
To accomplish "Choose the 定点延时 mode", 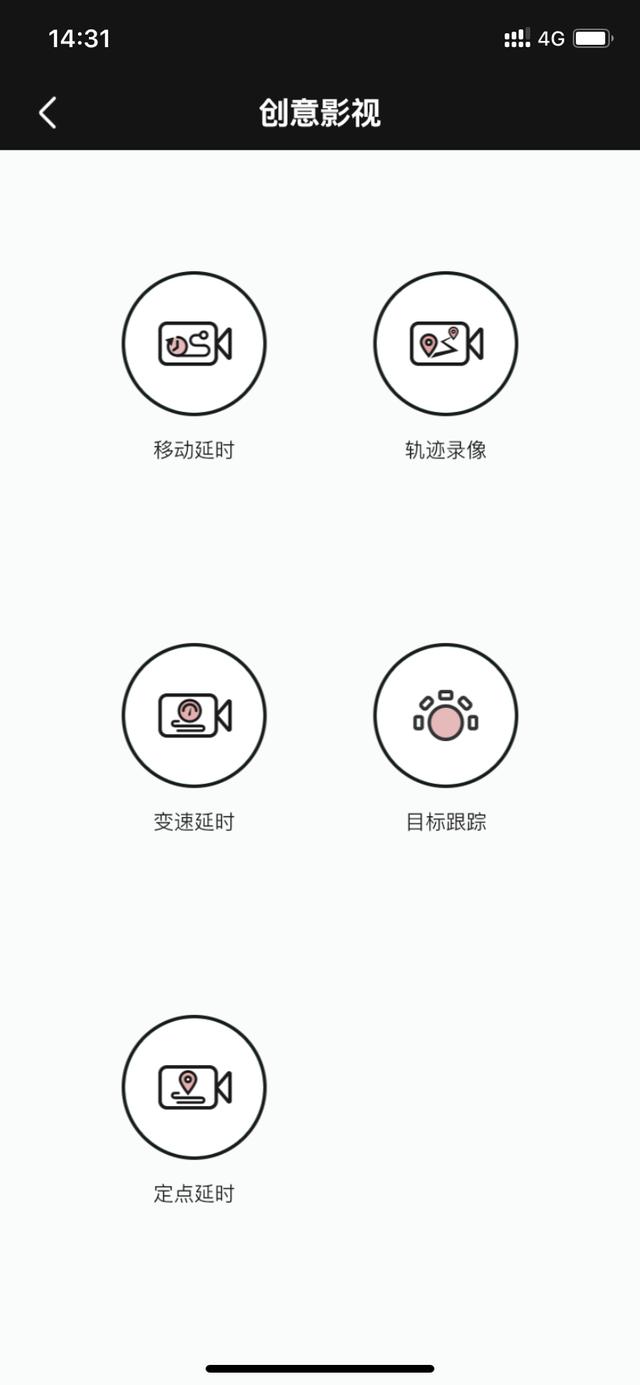I will 194,1088.
